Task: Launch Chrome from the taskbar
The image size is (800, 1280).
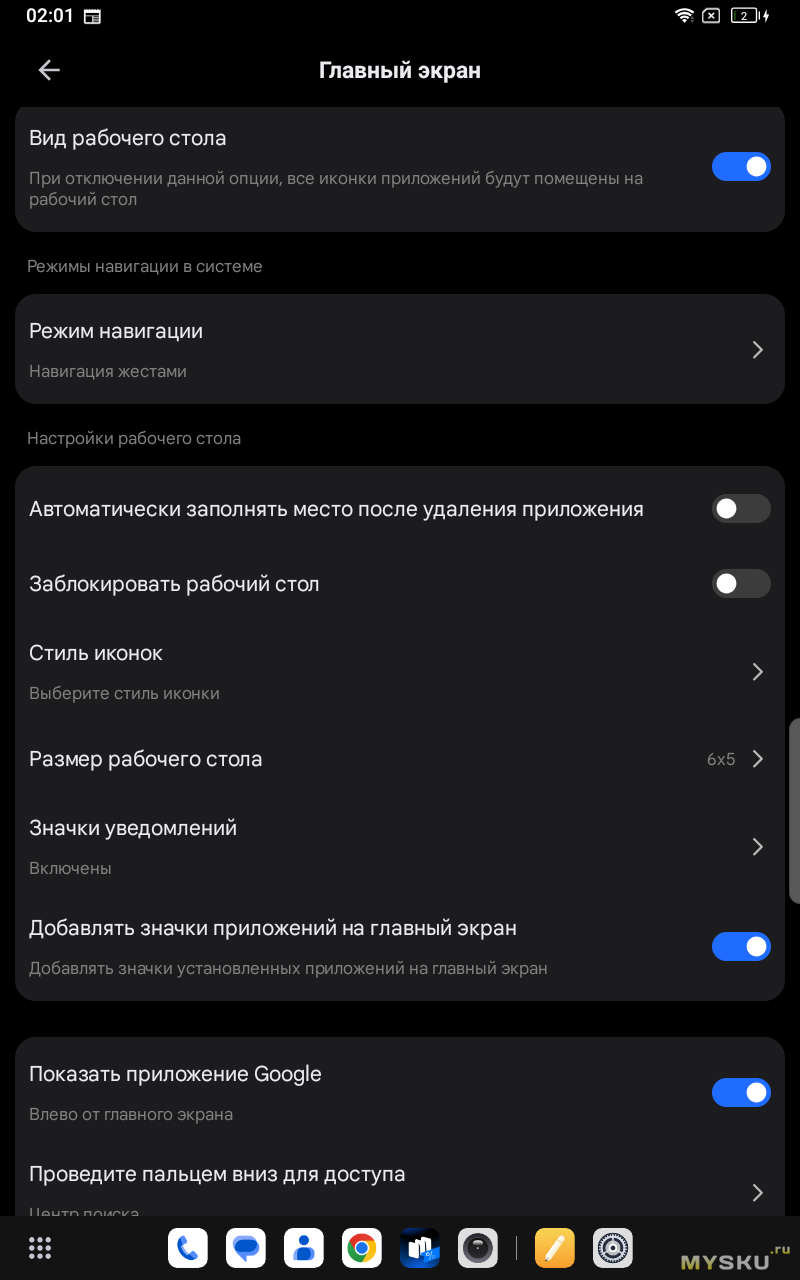Action: tap(362, 1248)
